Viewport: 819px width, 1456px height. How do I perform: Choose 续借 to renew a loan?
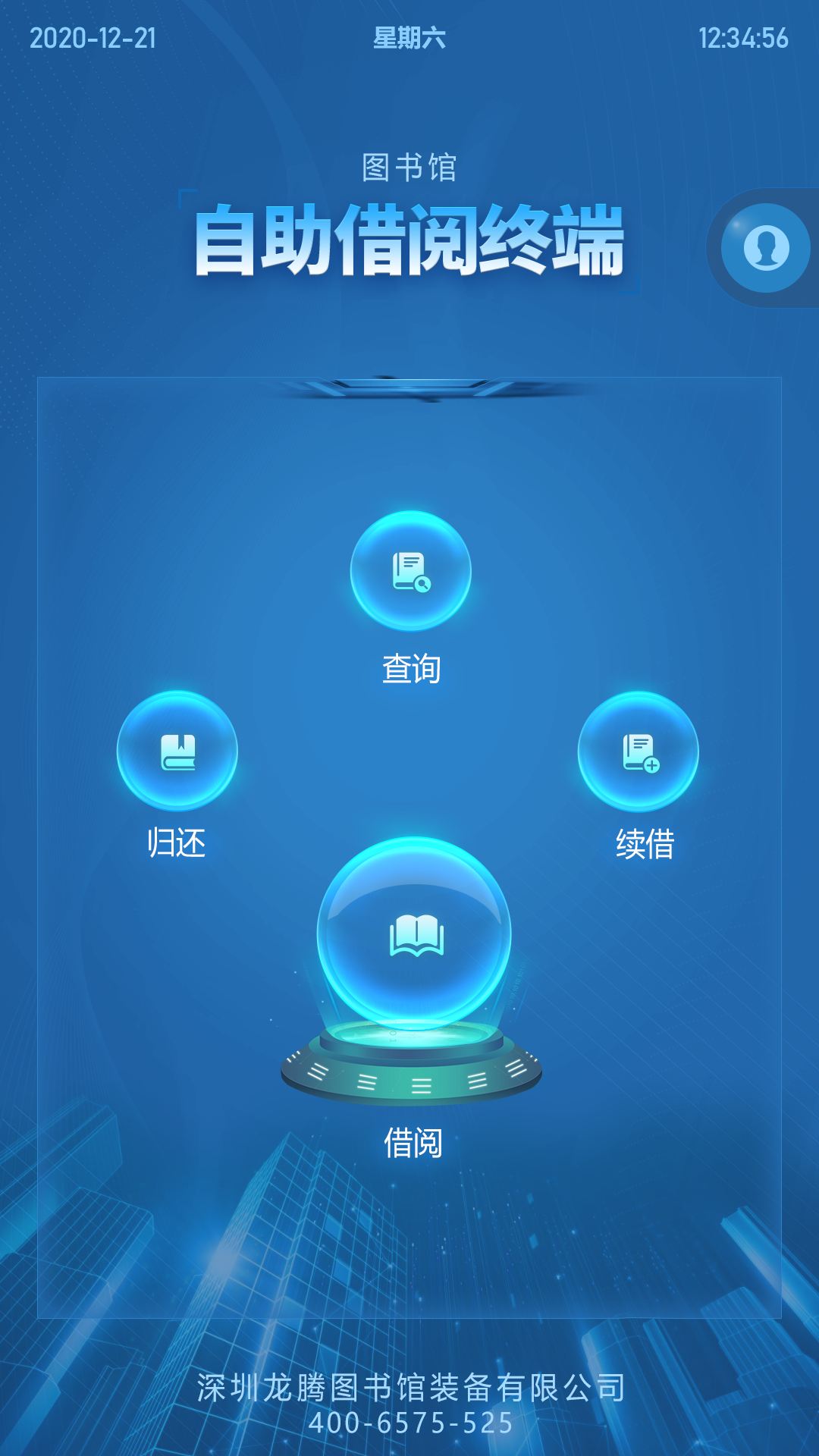639,752
